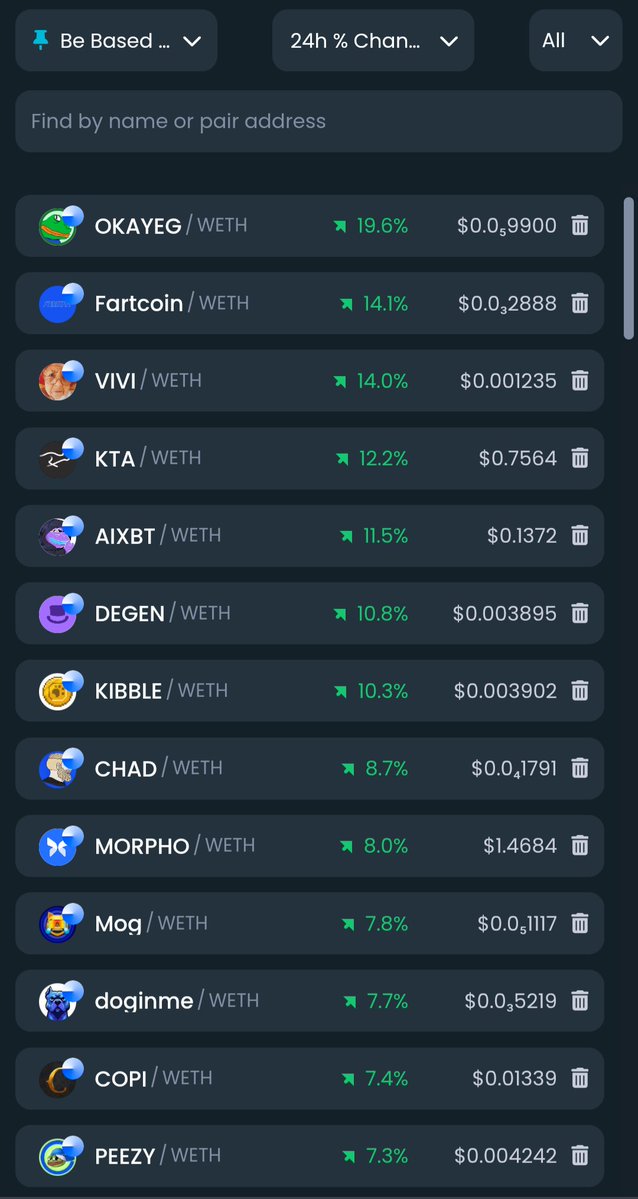This screenshot has width=638, height=1199.
Task: Open the OKAYEG / WETH pair
Action: (x=309, y=226)
